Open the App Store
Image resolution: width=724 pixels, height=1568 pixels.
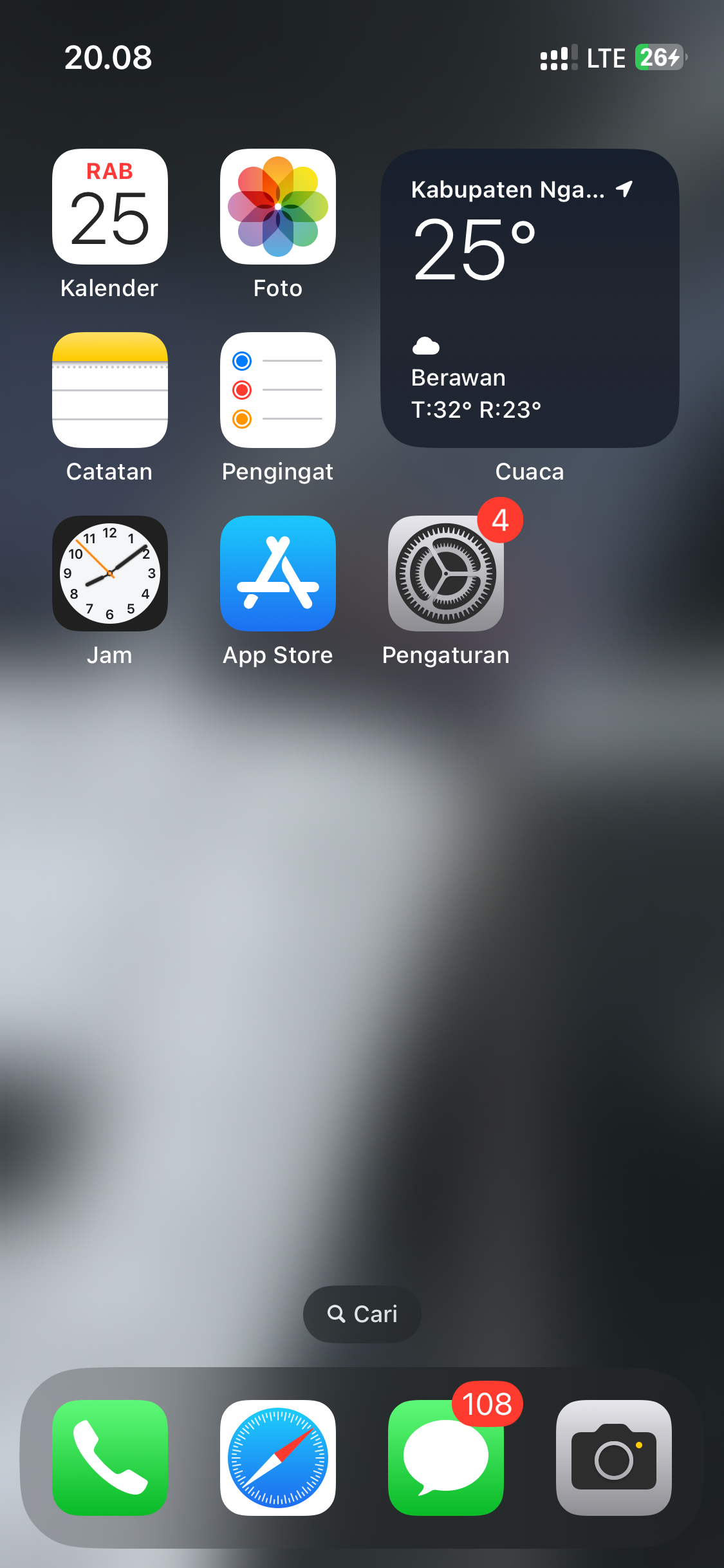[277, 574]
